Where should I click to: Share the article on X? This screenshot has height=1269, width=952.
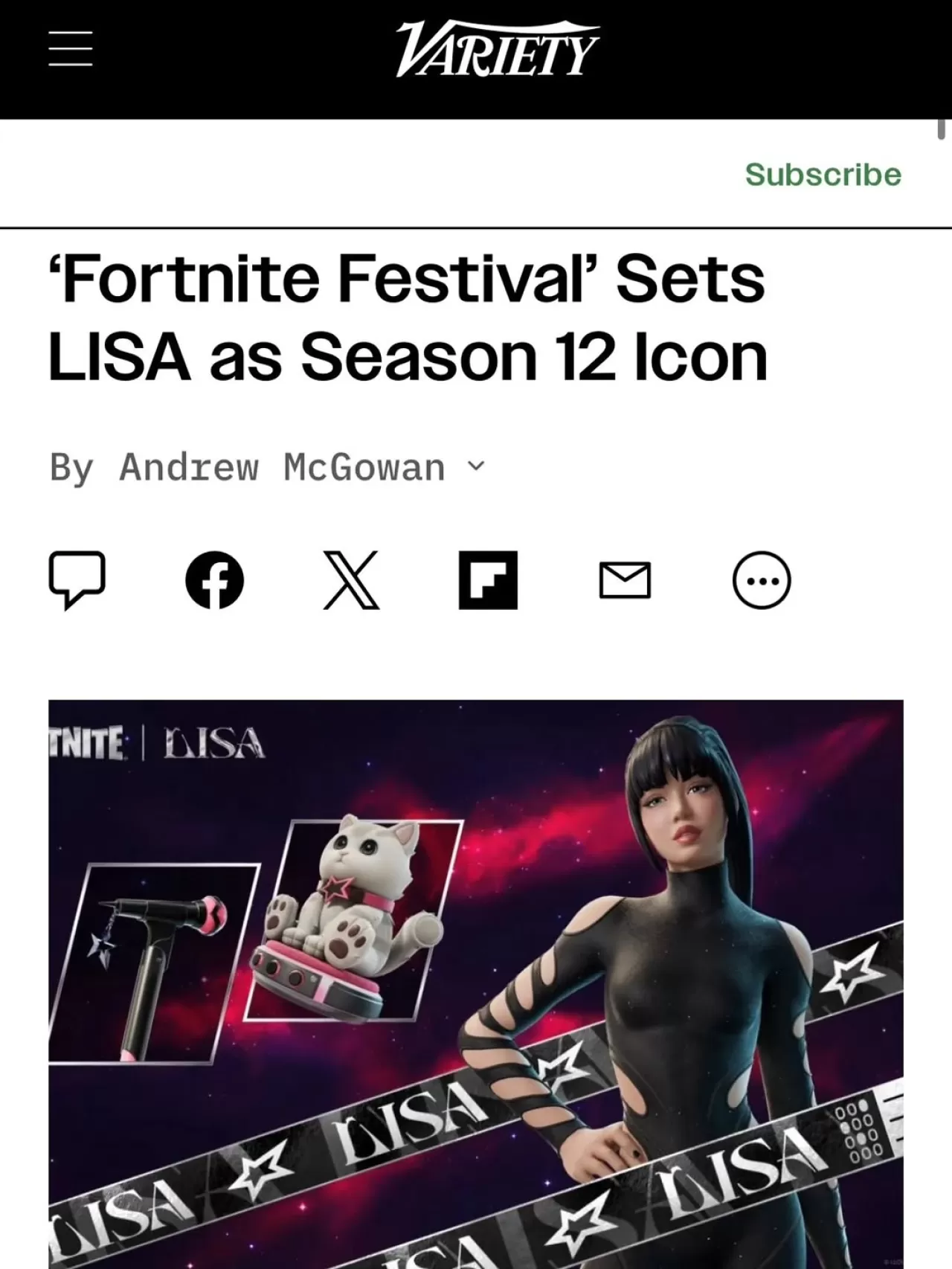351,582
